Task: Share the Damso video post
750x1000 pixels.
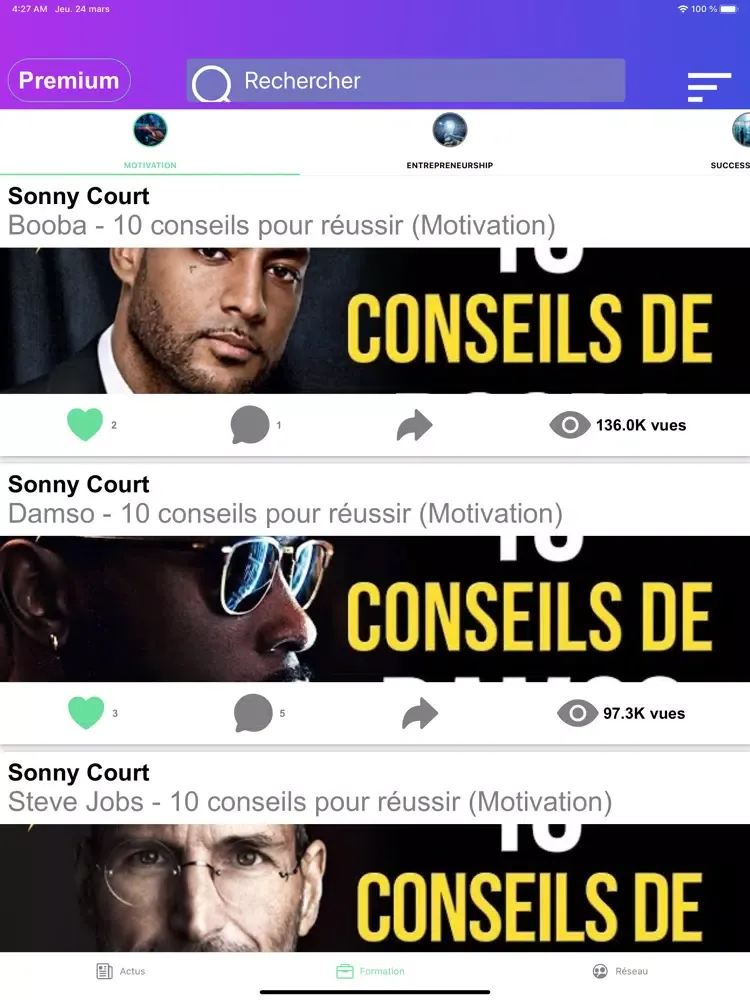Action: (x=420, y=714)
